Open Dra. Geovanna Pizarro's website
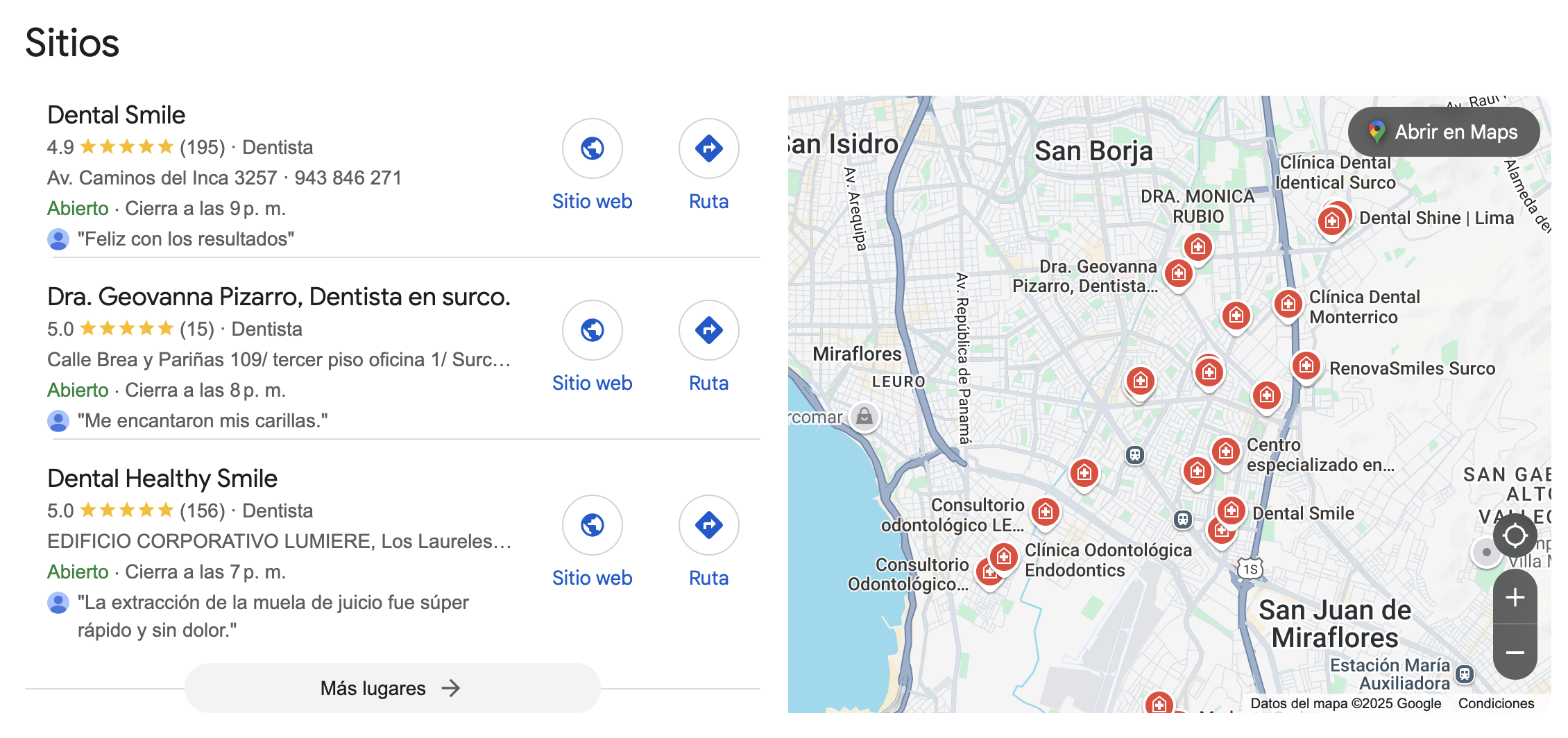 coord(592,331)
